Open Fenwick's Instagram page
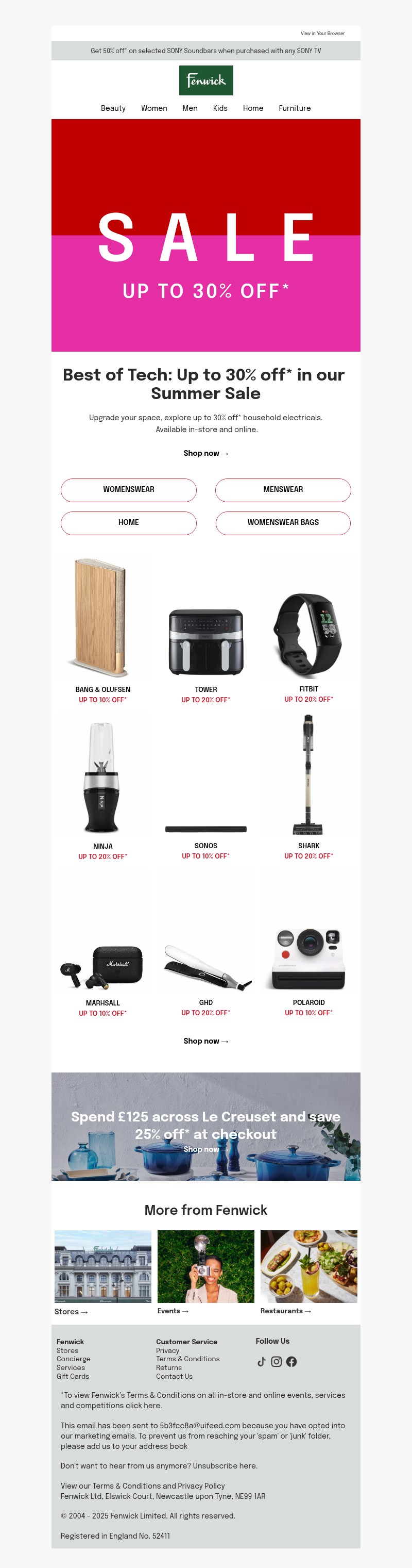The image size is (412, 1568). point(277,1362)
